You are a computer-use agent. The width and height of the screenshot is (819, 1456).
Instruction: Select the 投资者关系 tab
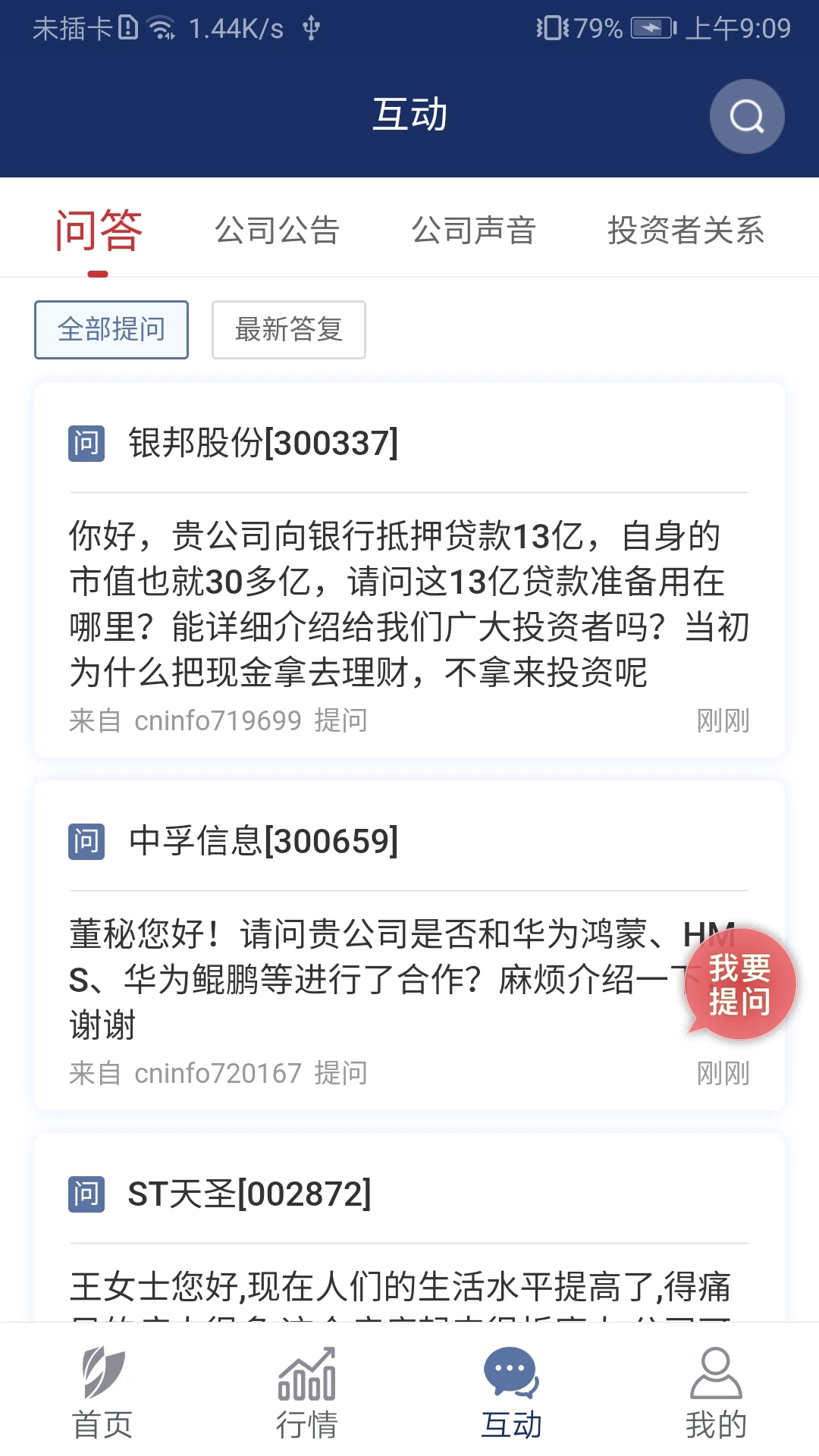686,231
